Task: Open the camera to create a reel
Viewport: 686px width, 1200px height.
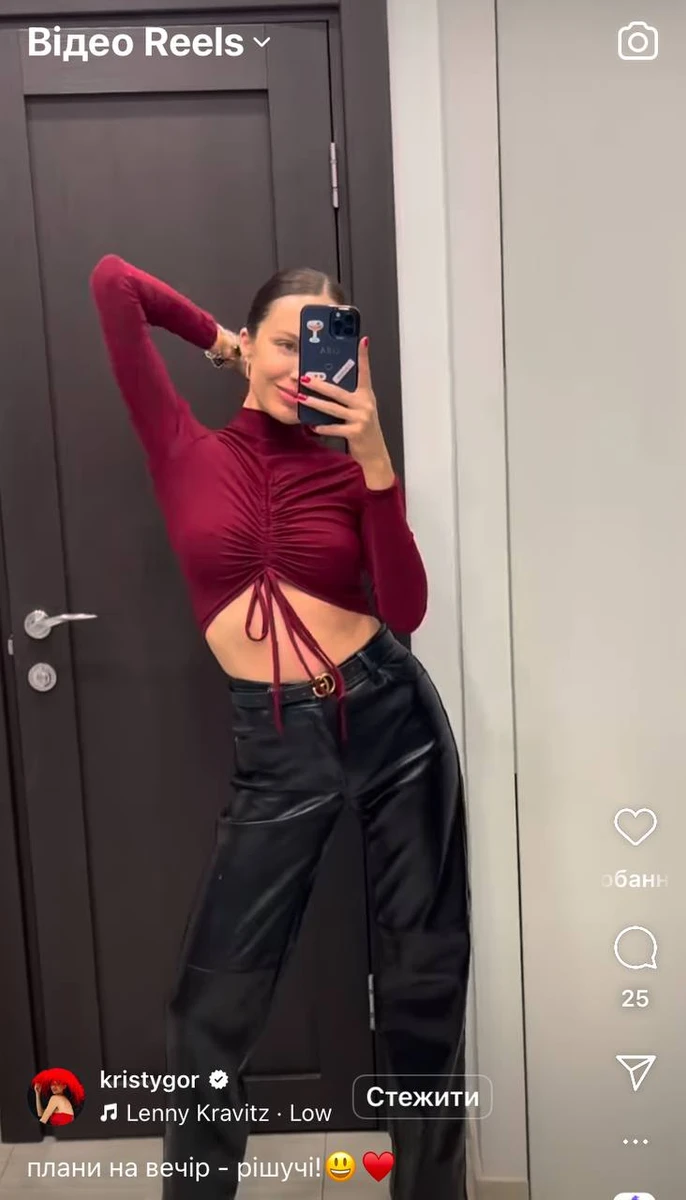Action: [637, 41]
